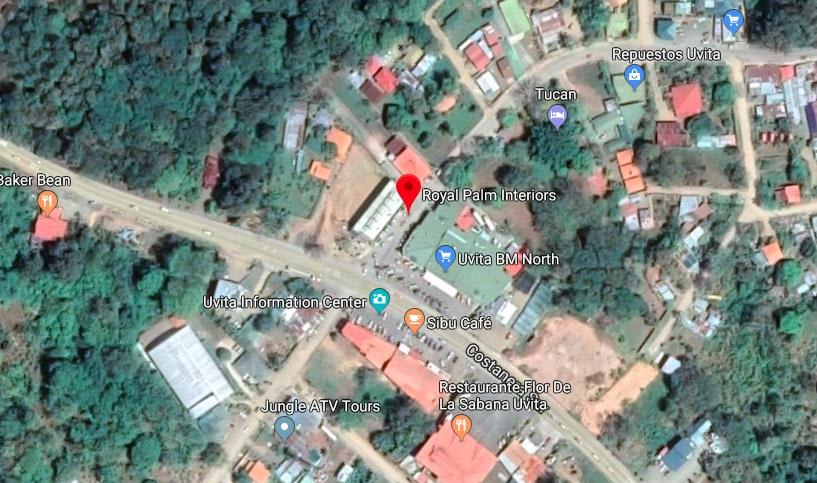
Task: Open the Uvita Information Center marker
Action: coord(379,299)
